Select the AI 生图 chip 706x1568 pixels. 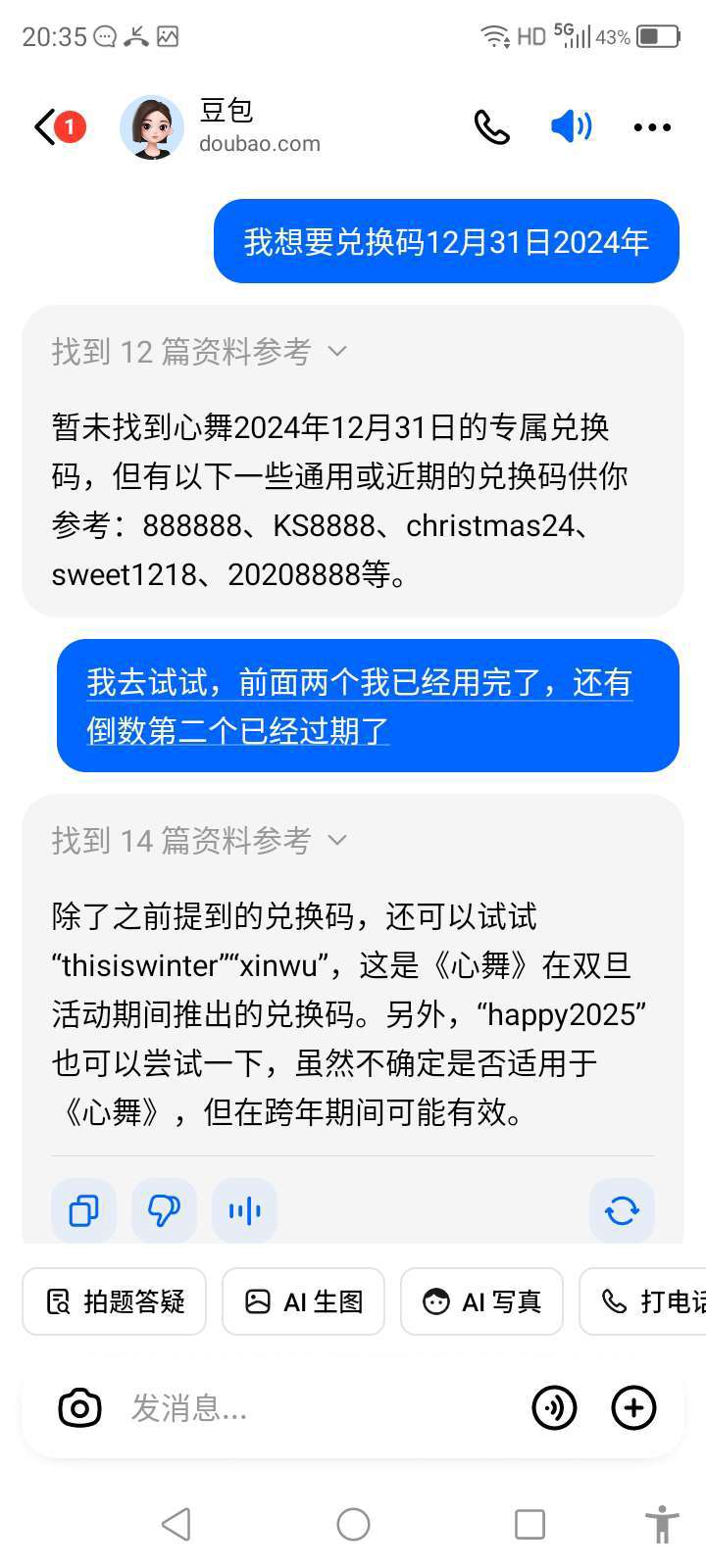tap(303, 1301)
